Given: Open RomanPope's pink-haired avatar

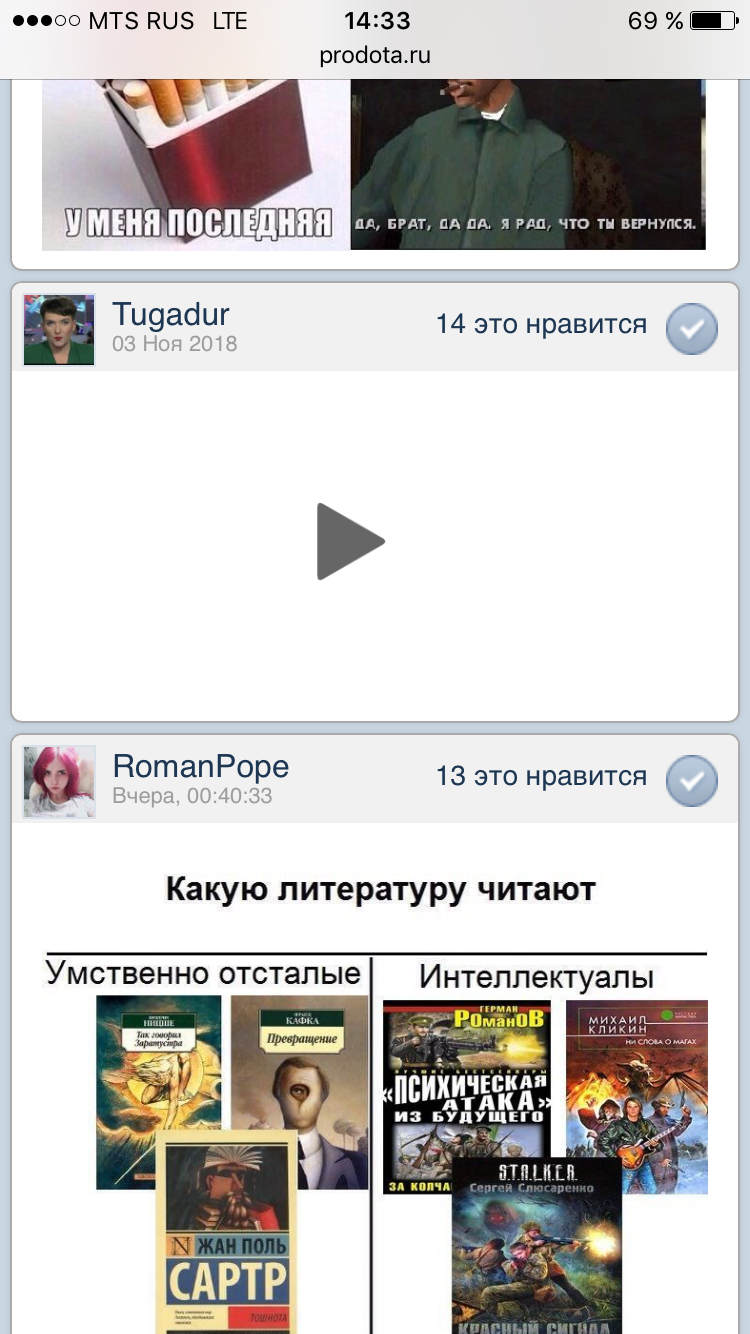Looking at the screenshot, I should (x=58, y=781).
